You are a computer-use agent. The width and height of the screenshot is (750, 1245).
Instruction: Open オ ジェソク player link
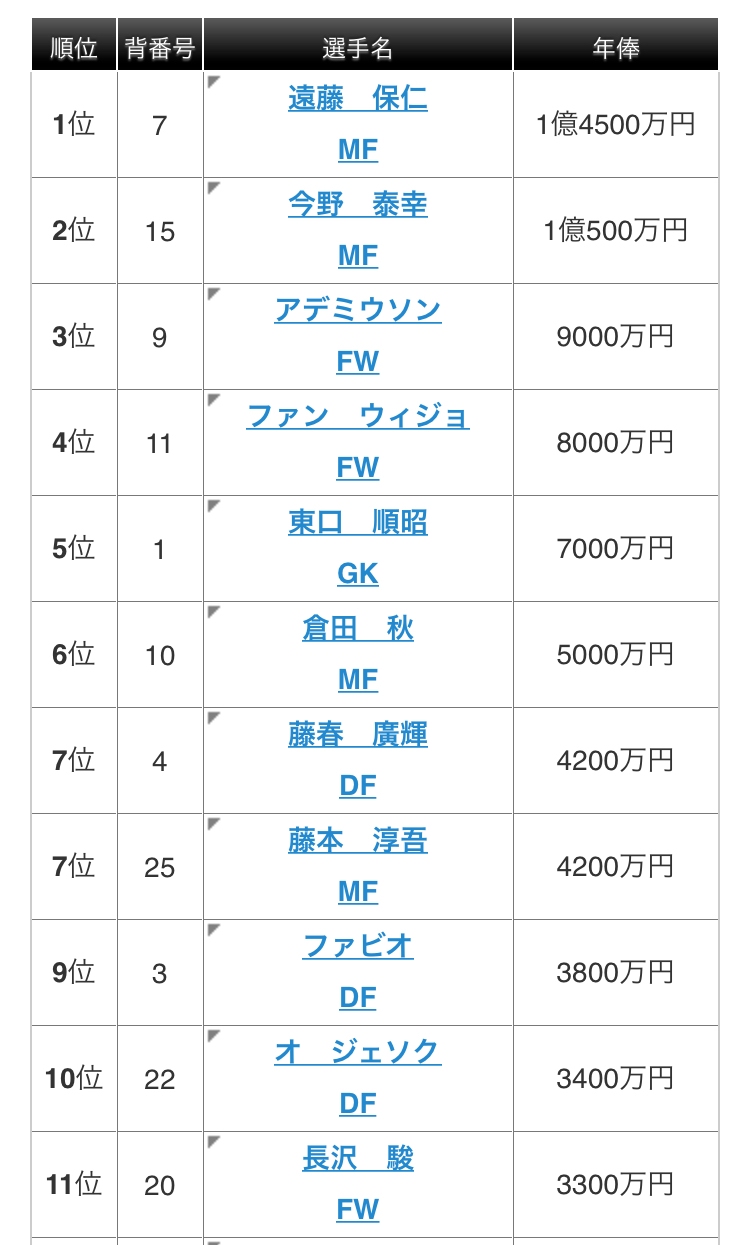click(x=358, y=1052)
